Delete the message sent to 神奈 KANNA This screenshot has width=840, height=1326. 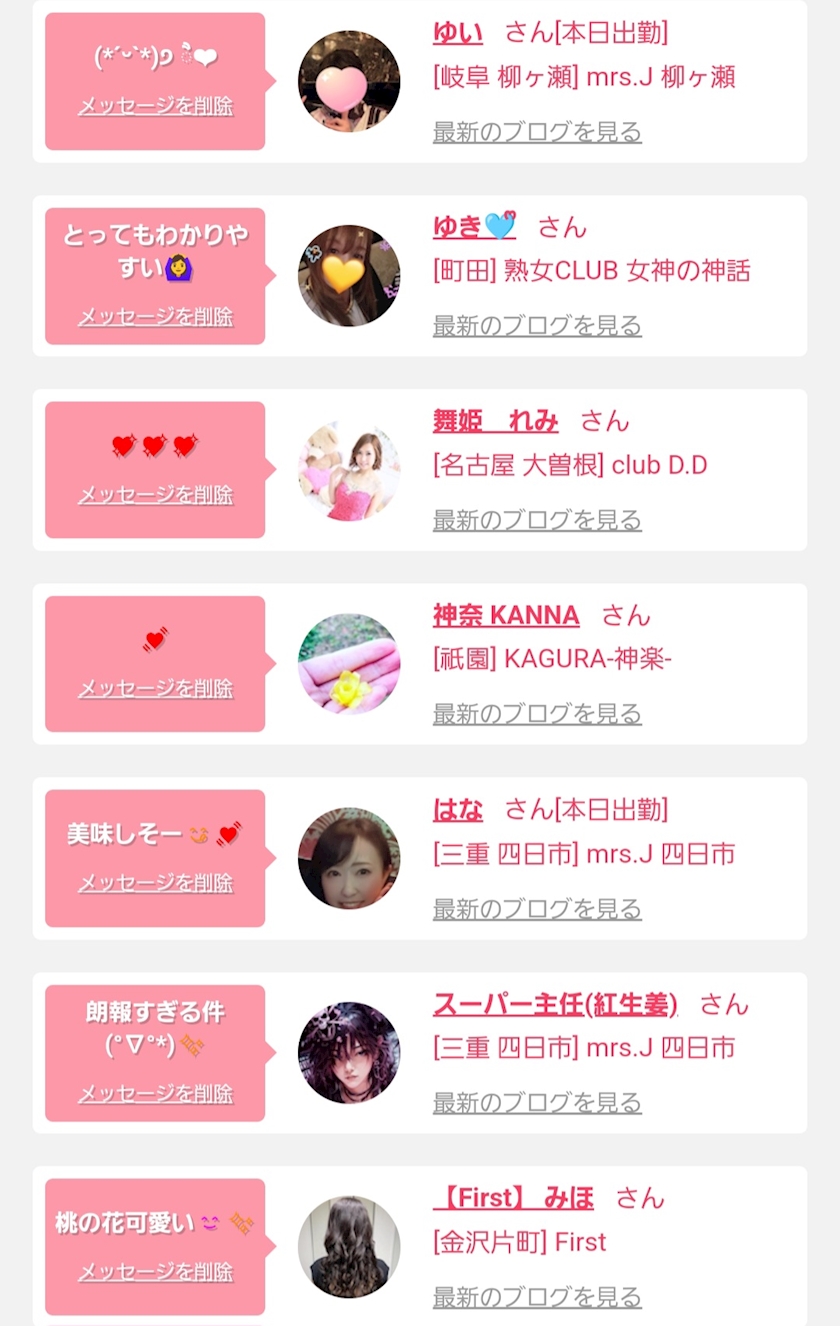pos(156,688)
